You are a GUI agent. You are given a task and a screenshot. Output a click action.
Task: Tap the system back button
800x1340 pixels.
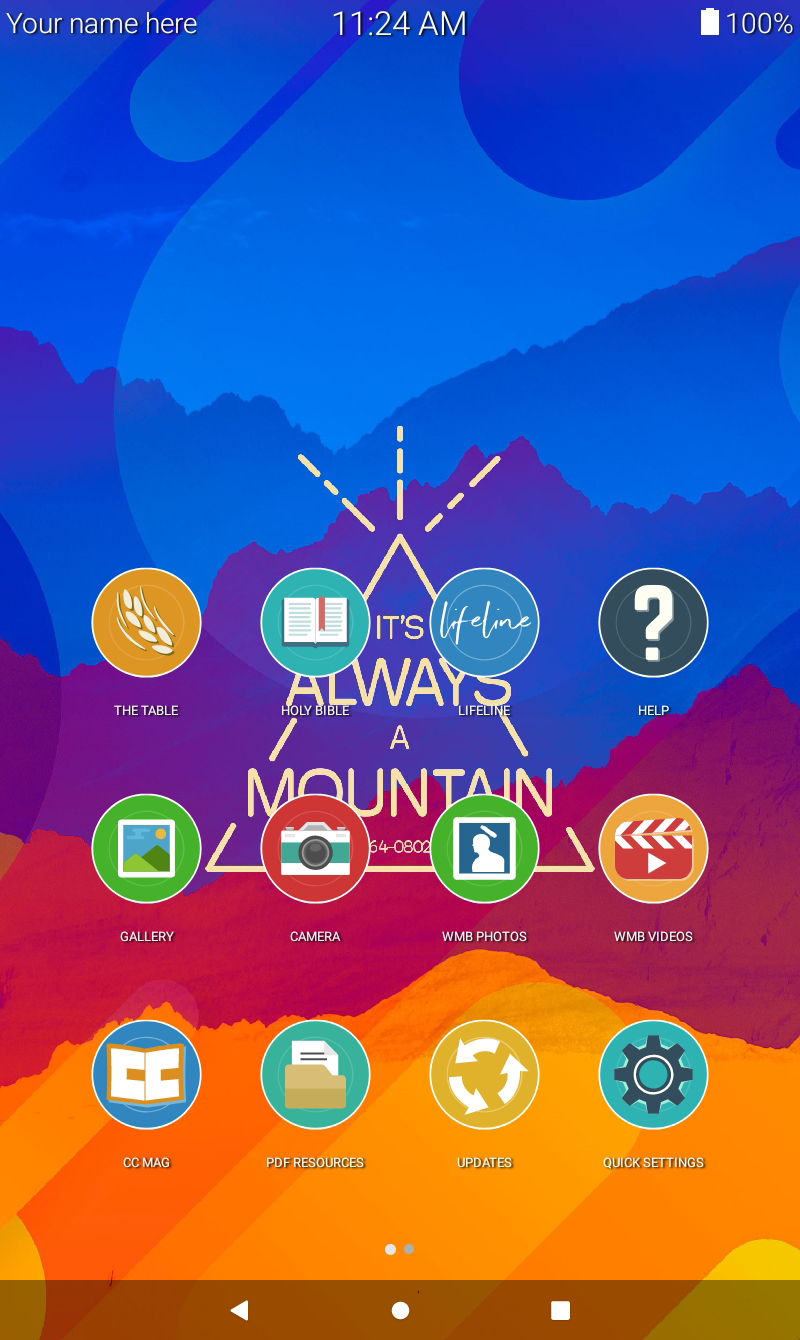click(239, 1310)
